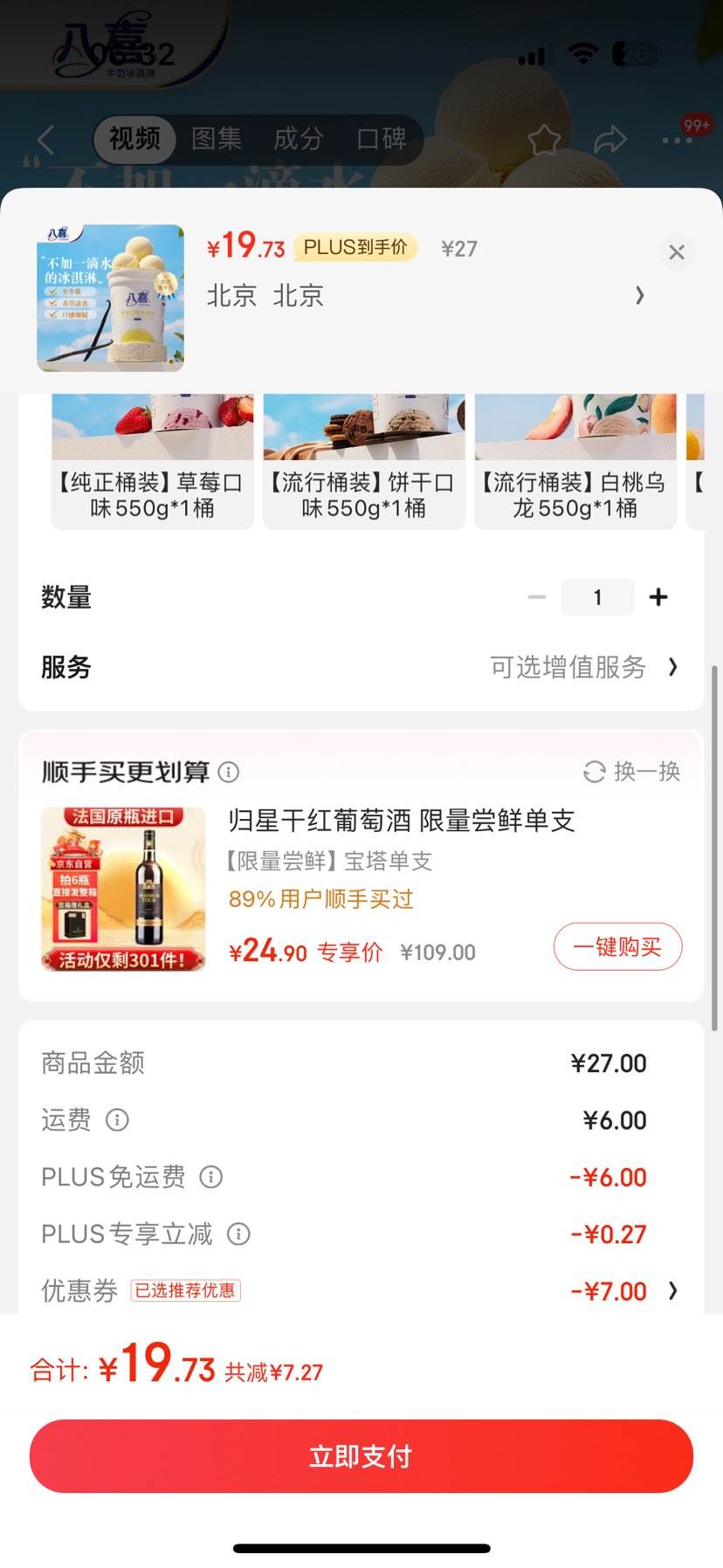View PLUS专享立减 info tooltip
723x1568 pixels.
(238, 1234)
